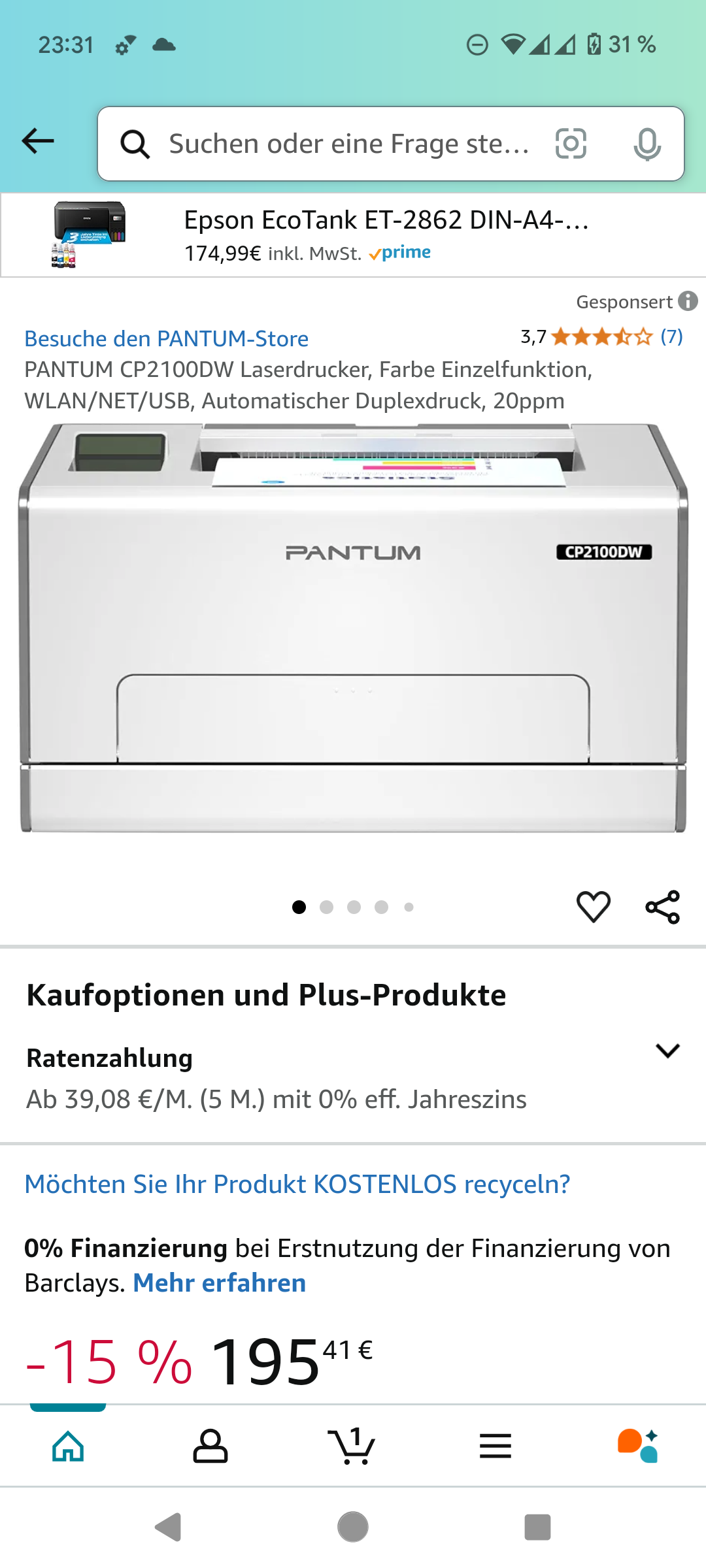Open the search field
This screenshot has width=706, height=1568.
click(x=346, y=144)
